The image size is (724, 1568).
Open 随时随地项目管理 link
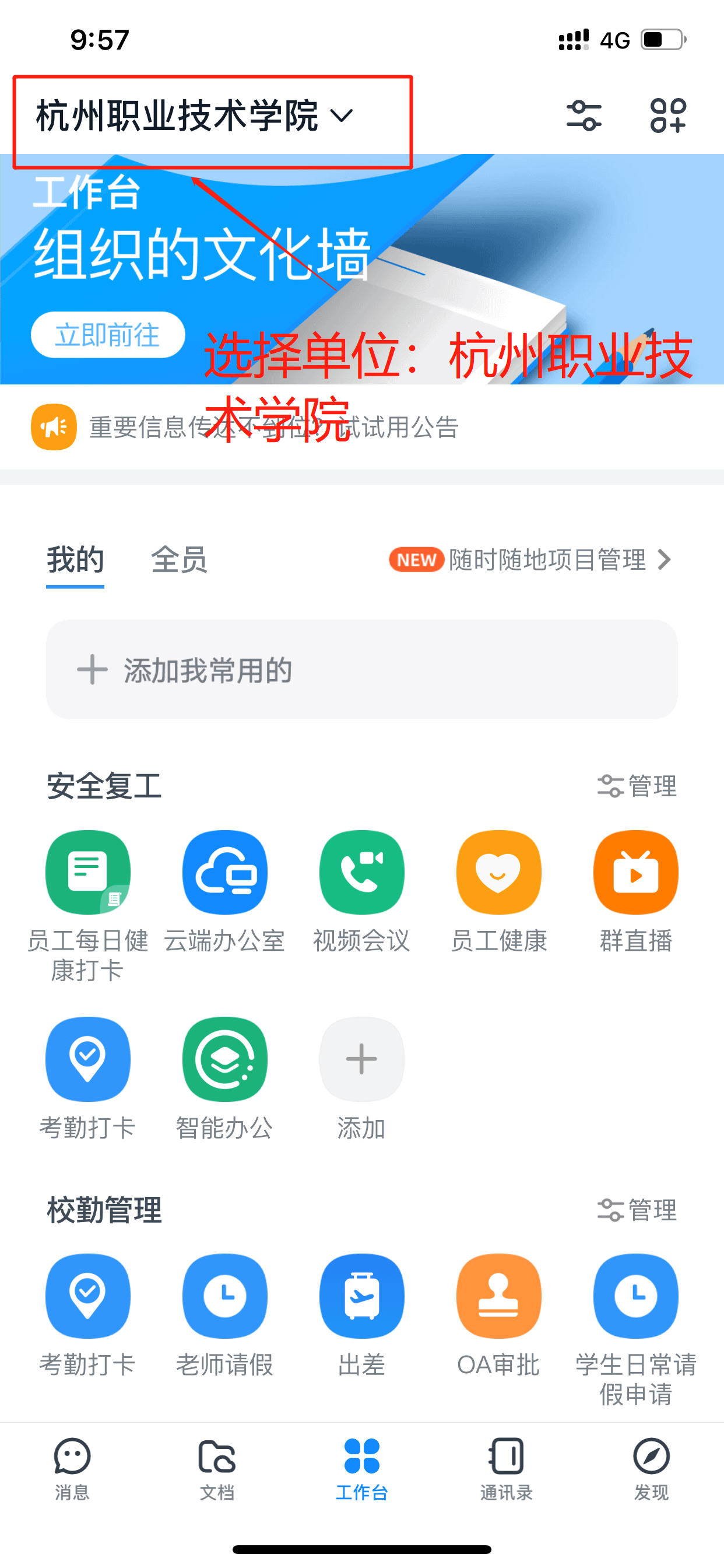[x=546, y=559]
